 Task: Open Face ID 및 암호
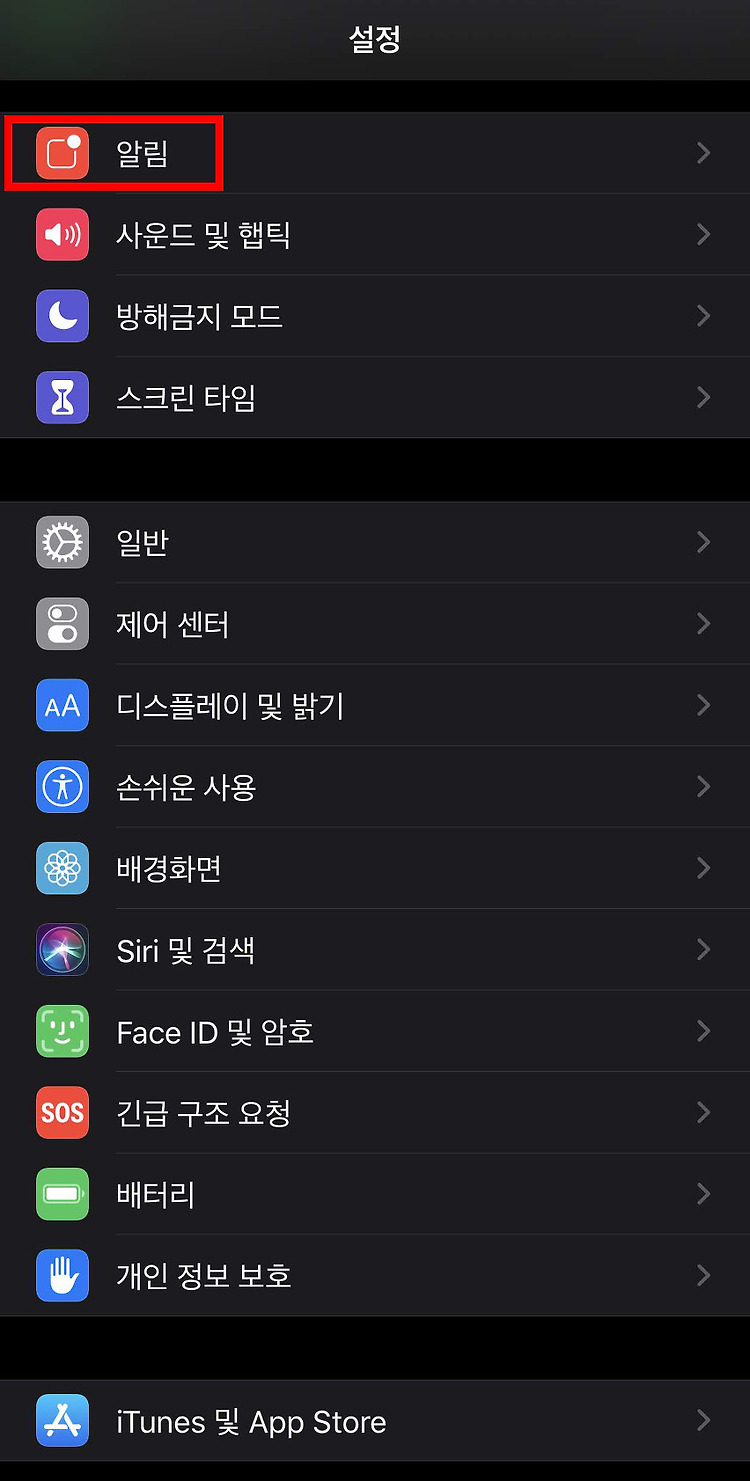(375, 1031)
